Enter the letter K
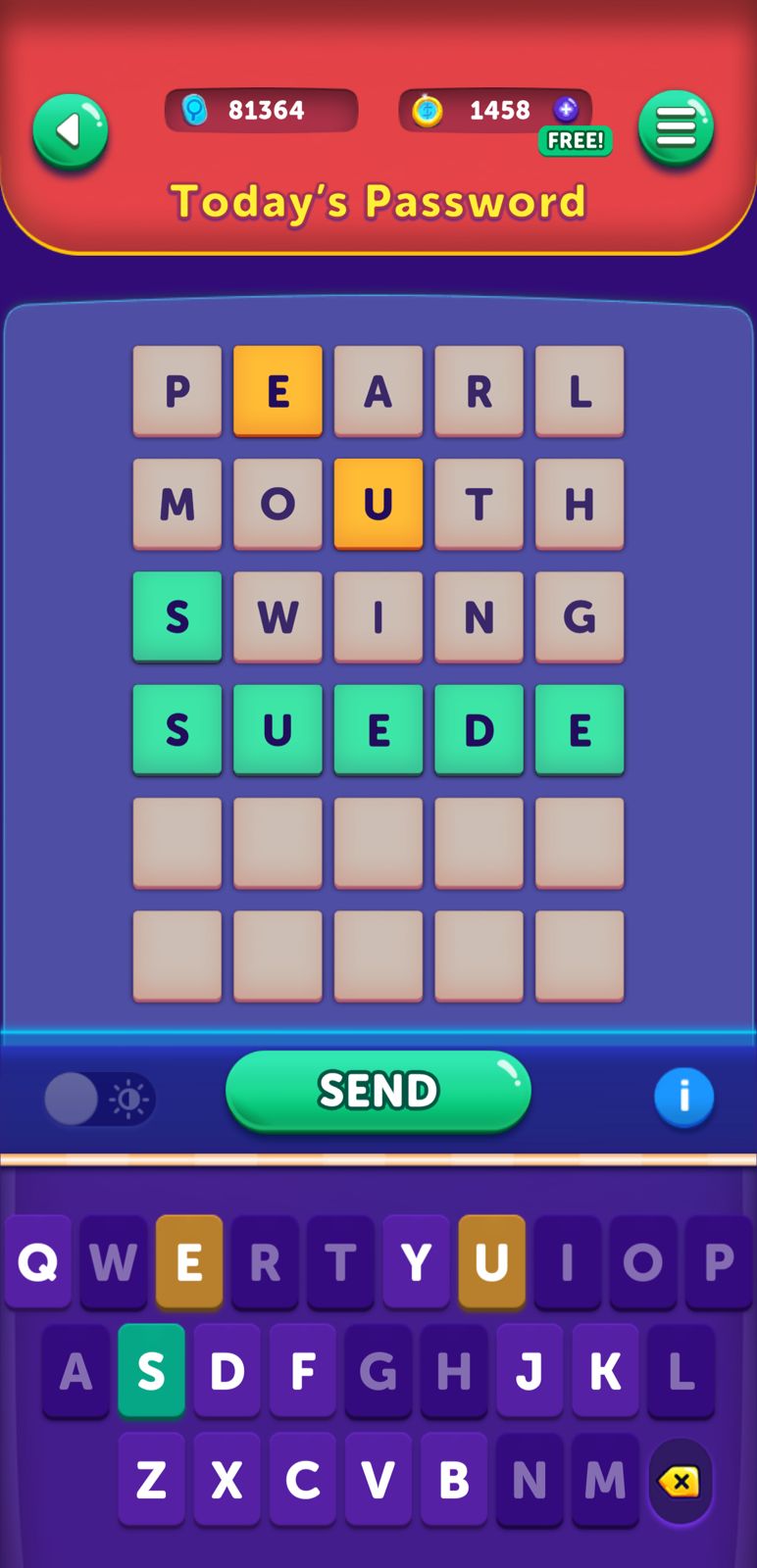This screenshot has width=757, height=1568. 605,1370
